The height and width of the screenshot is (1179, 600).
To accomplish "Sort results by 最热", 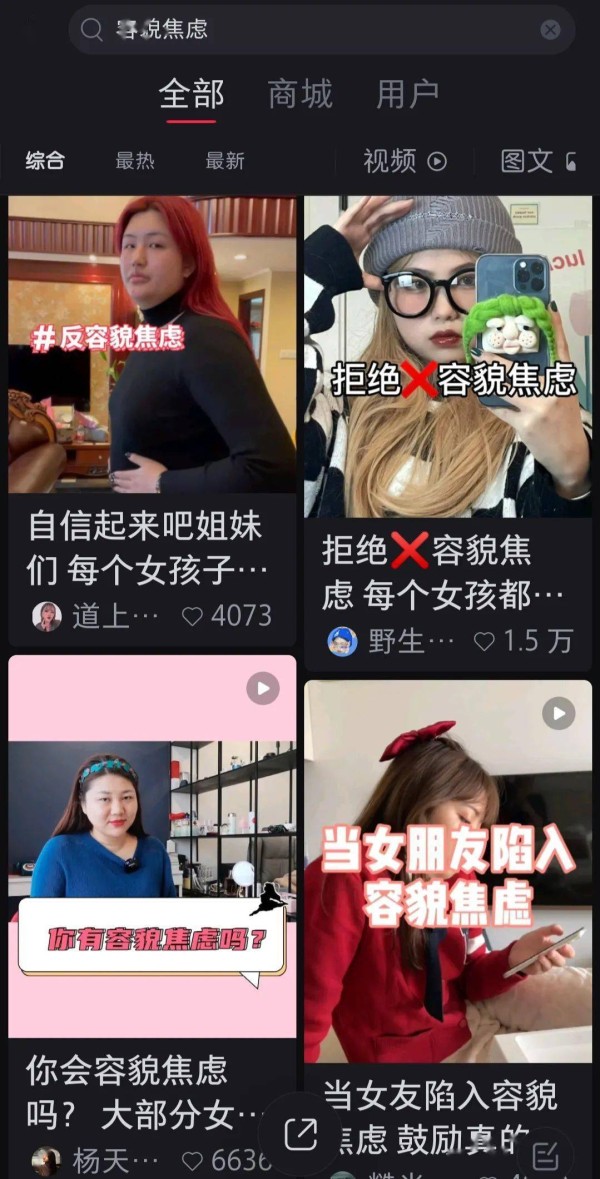I will point(135,161).
